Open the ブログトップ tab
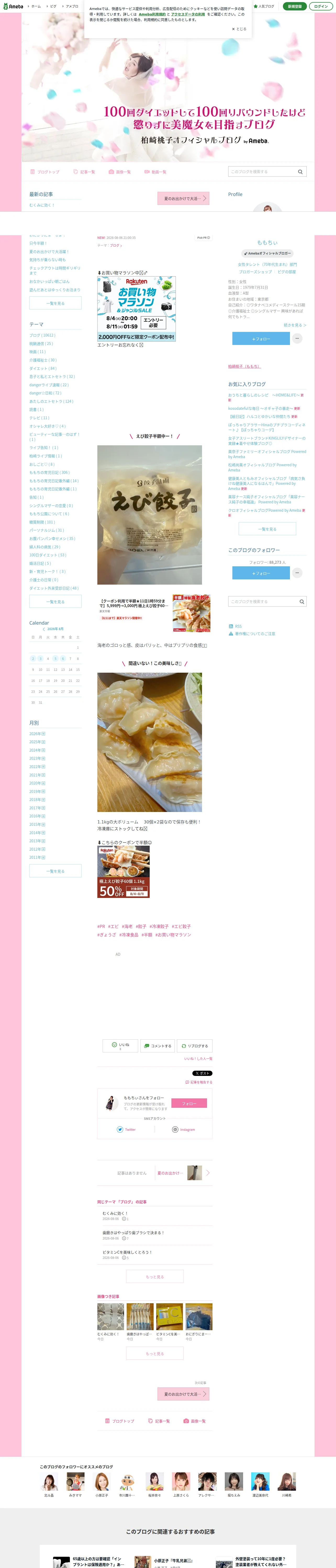This screenshot has width=336, height=1568. coord(45,172)
